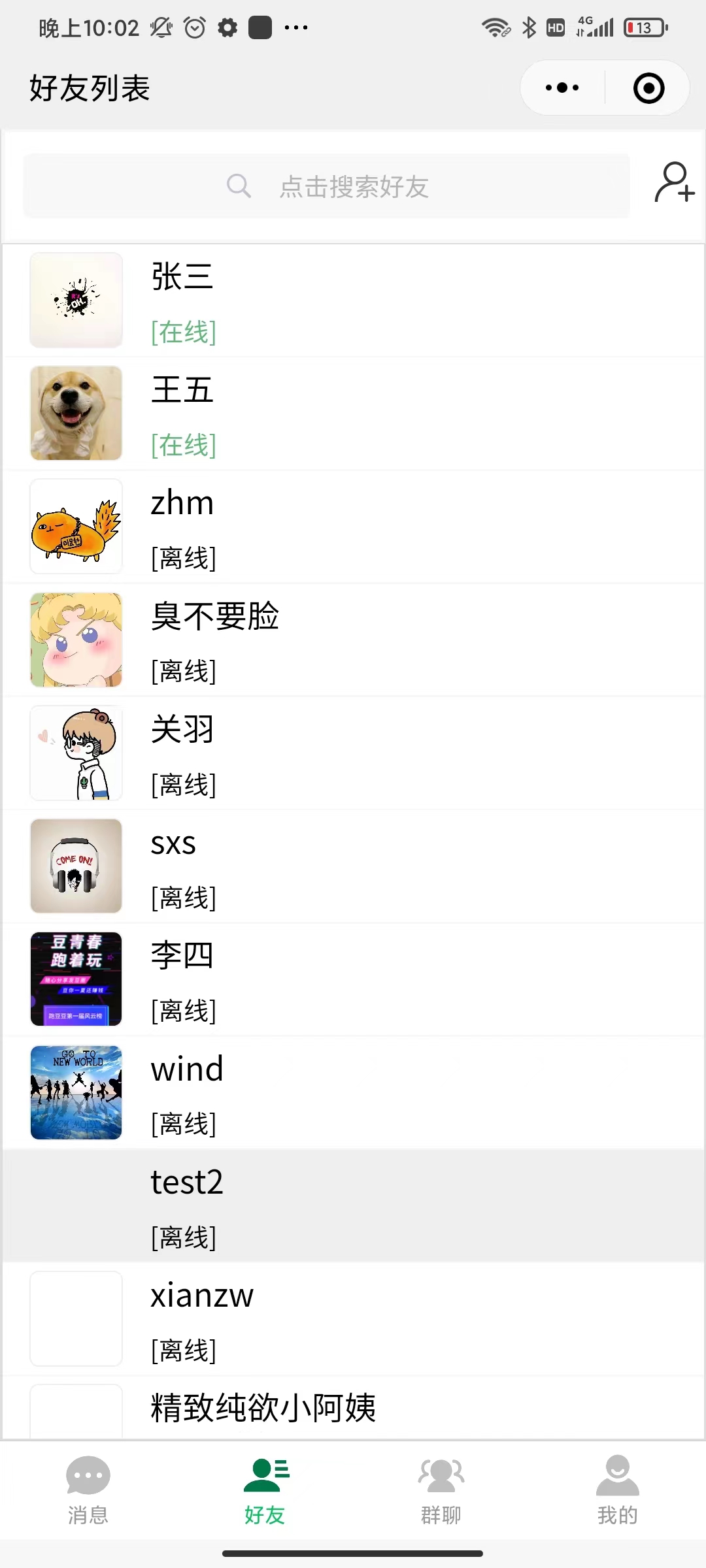Image resolution: width=706 pixels, height=1568 pixels.
Task: Select friend sxs entry
Action: [x=353, y=866]
